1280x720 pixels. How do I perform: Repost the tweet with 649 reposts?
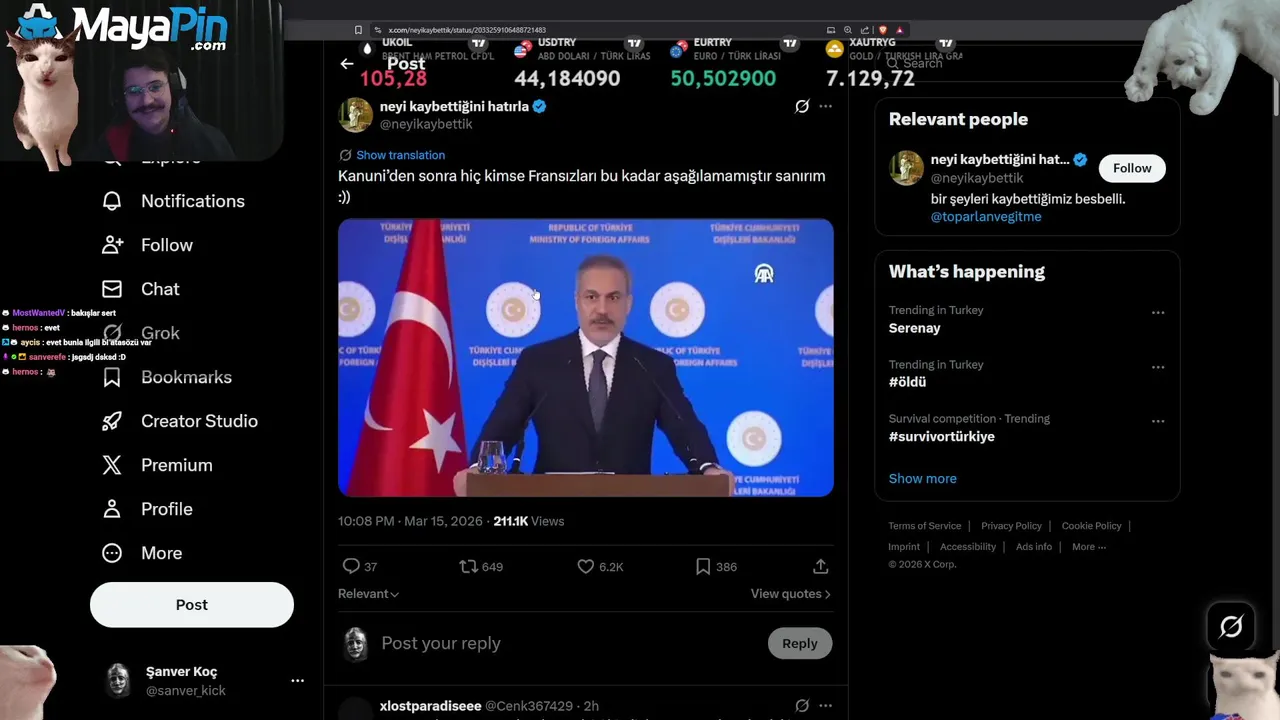click(468, 566)
